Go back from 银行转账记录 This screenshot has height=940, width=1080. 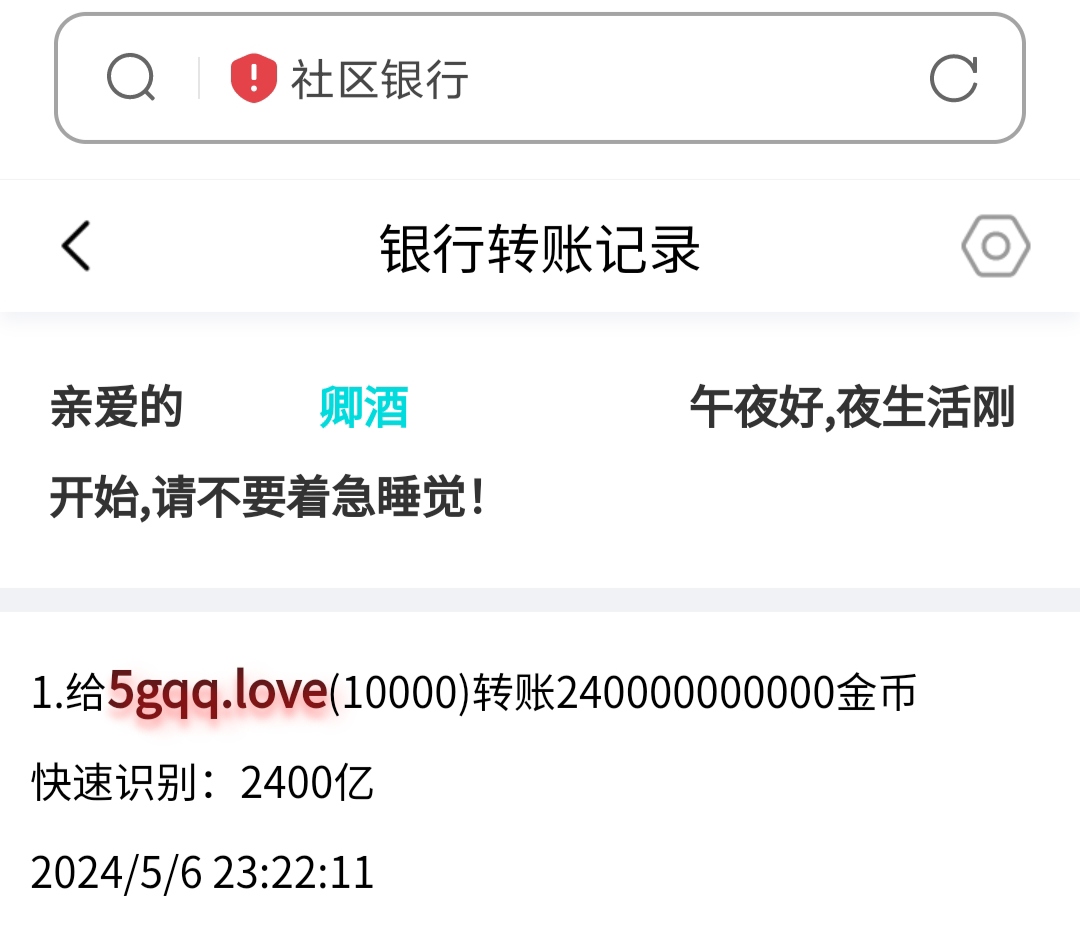[x=76, y=246]
